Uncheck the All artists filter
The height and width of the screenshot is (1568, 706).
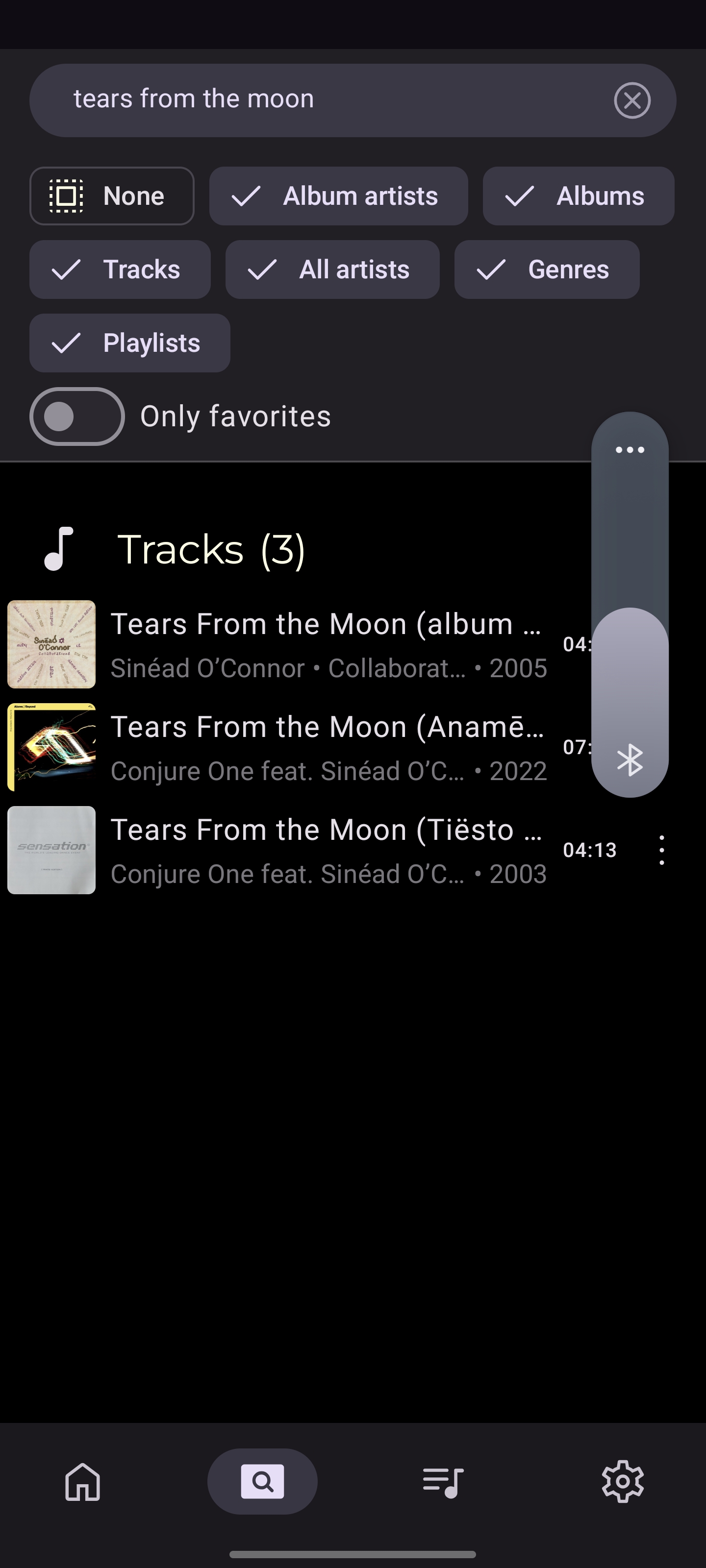coord(332,269)
